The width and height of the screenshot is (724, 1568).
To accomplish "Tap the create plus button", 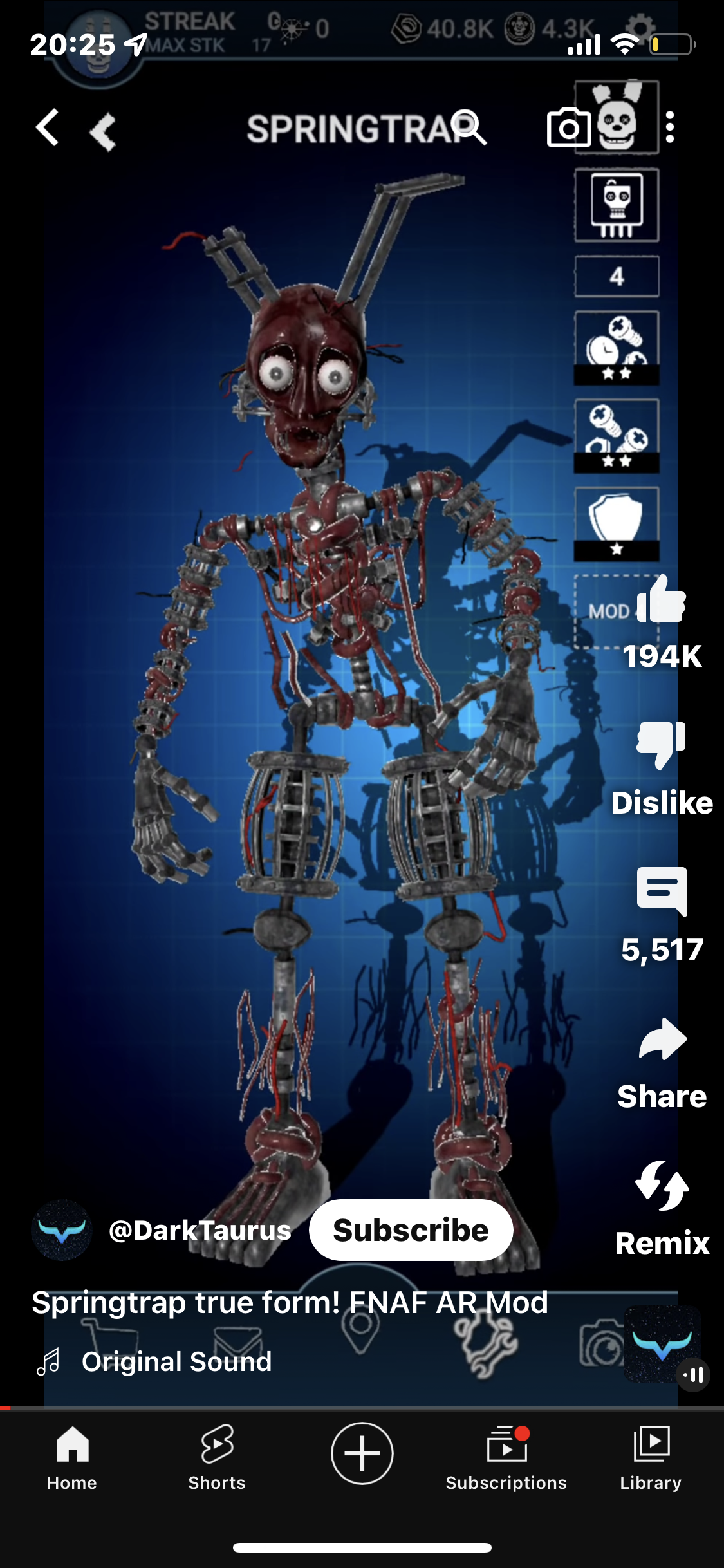I will click(362, 1453).
